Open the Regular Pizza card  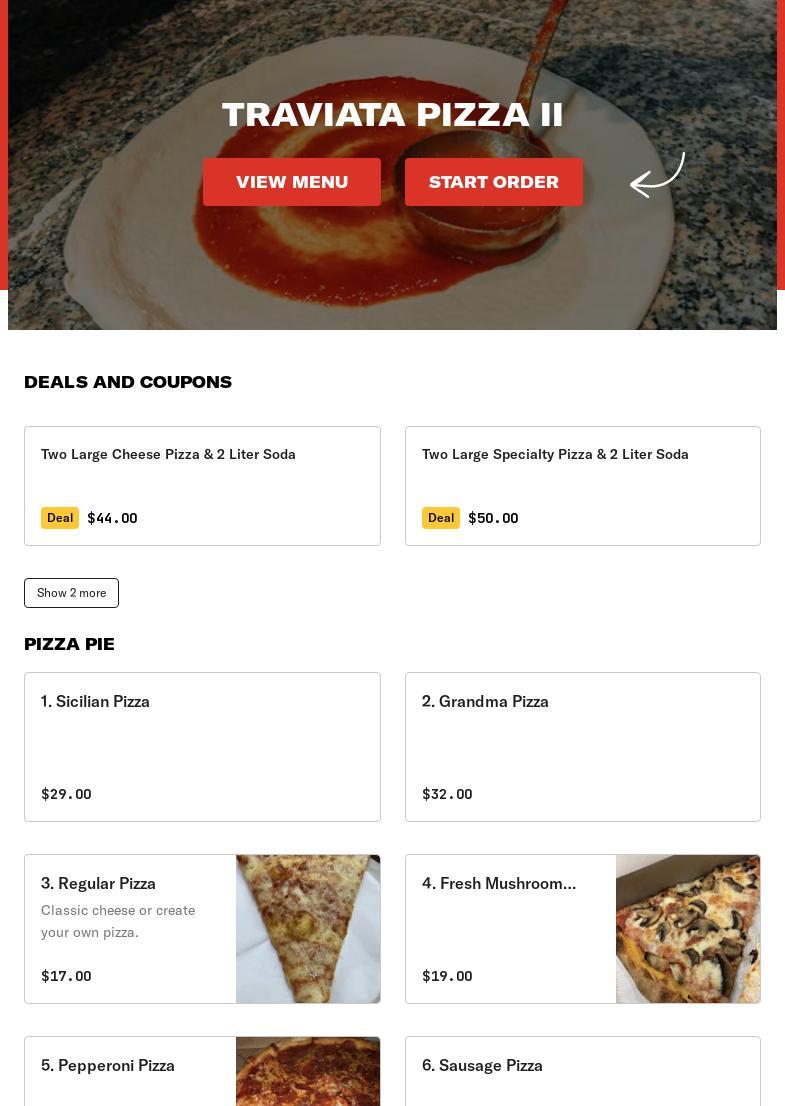coord(202,928)
